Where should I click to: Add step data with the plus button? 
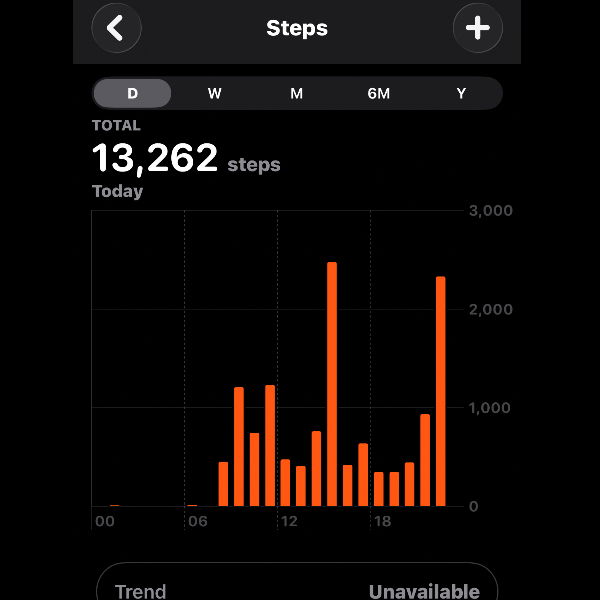coord(477,28)
